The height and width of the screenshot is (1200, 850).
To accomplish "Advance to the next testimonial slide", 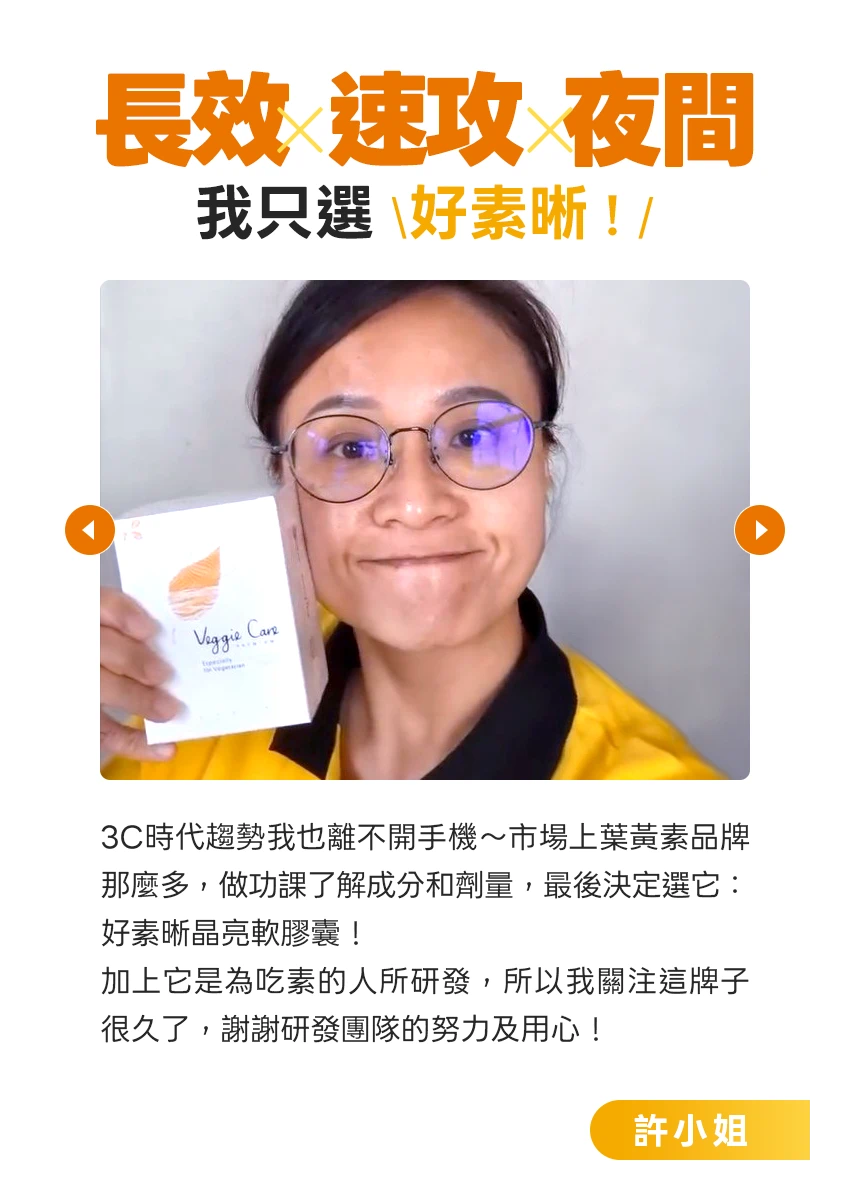I will (759, 530).
